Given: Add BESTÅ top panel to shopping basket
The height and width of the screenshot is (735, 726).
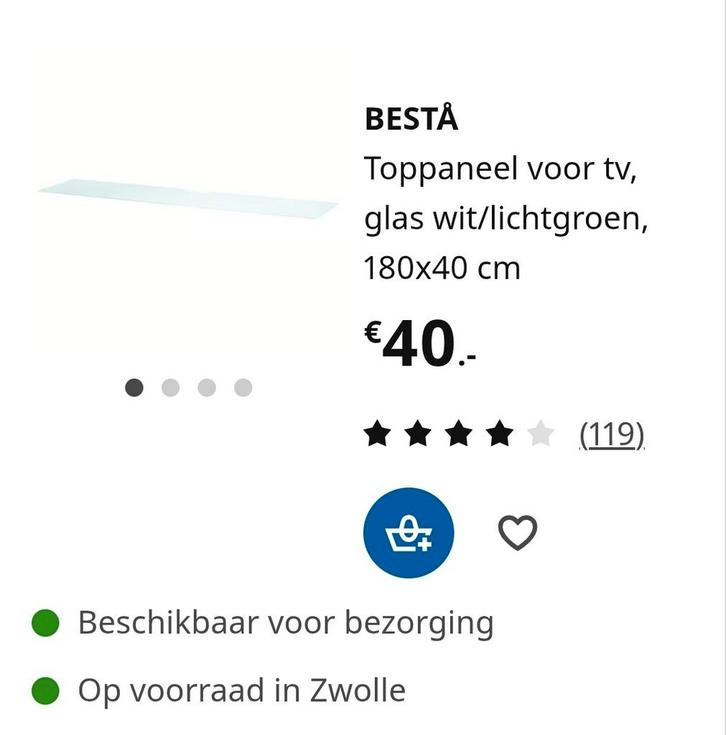Looking at the screenshot, I should [x=408, y=533].
